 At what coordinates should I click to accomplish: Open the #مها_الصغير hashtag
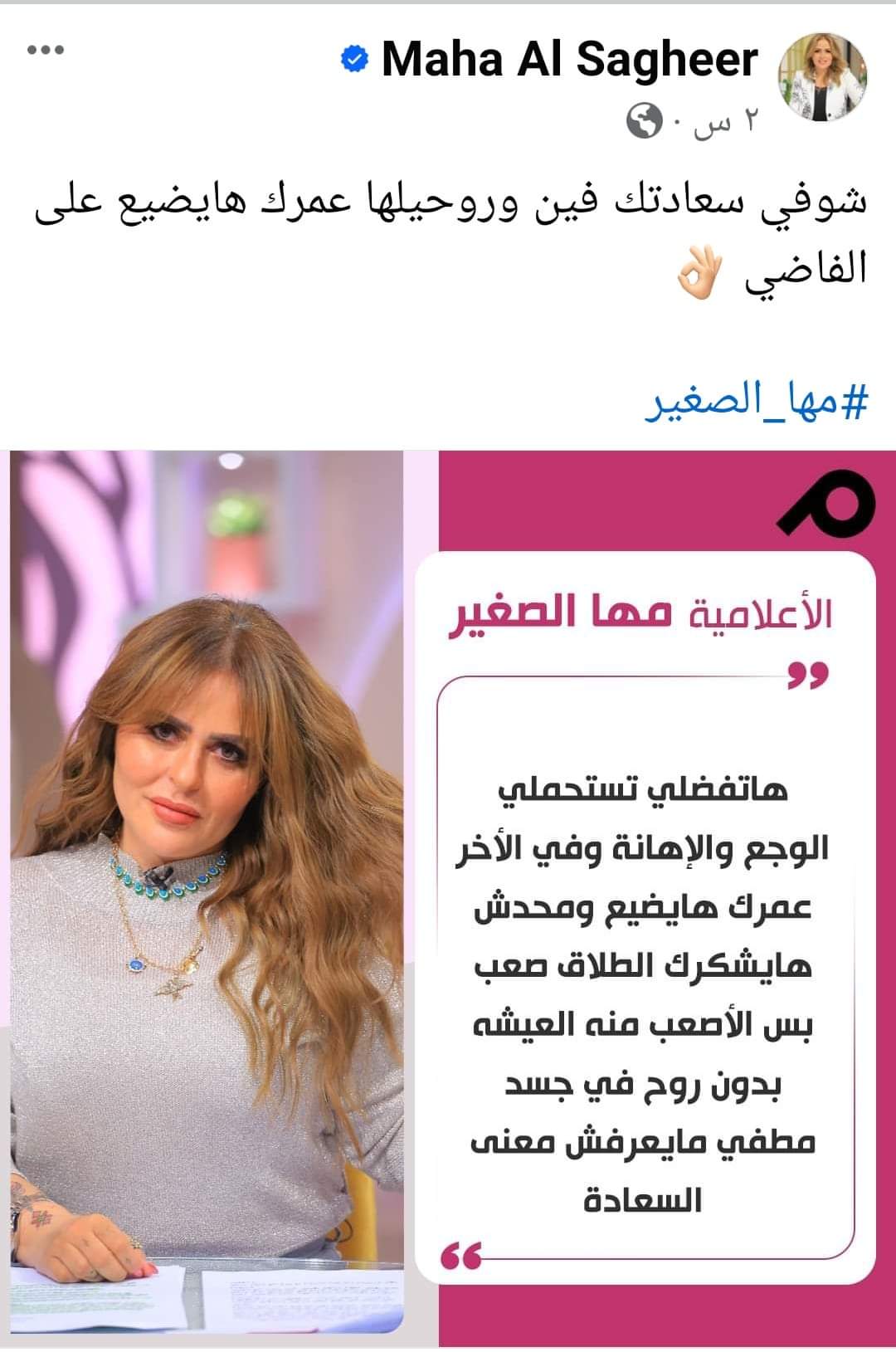[756, 403]
